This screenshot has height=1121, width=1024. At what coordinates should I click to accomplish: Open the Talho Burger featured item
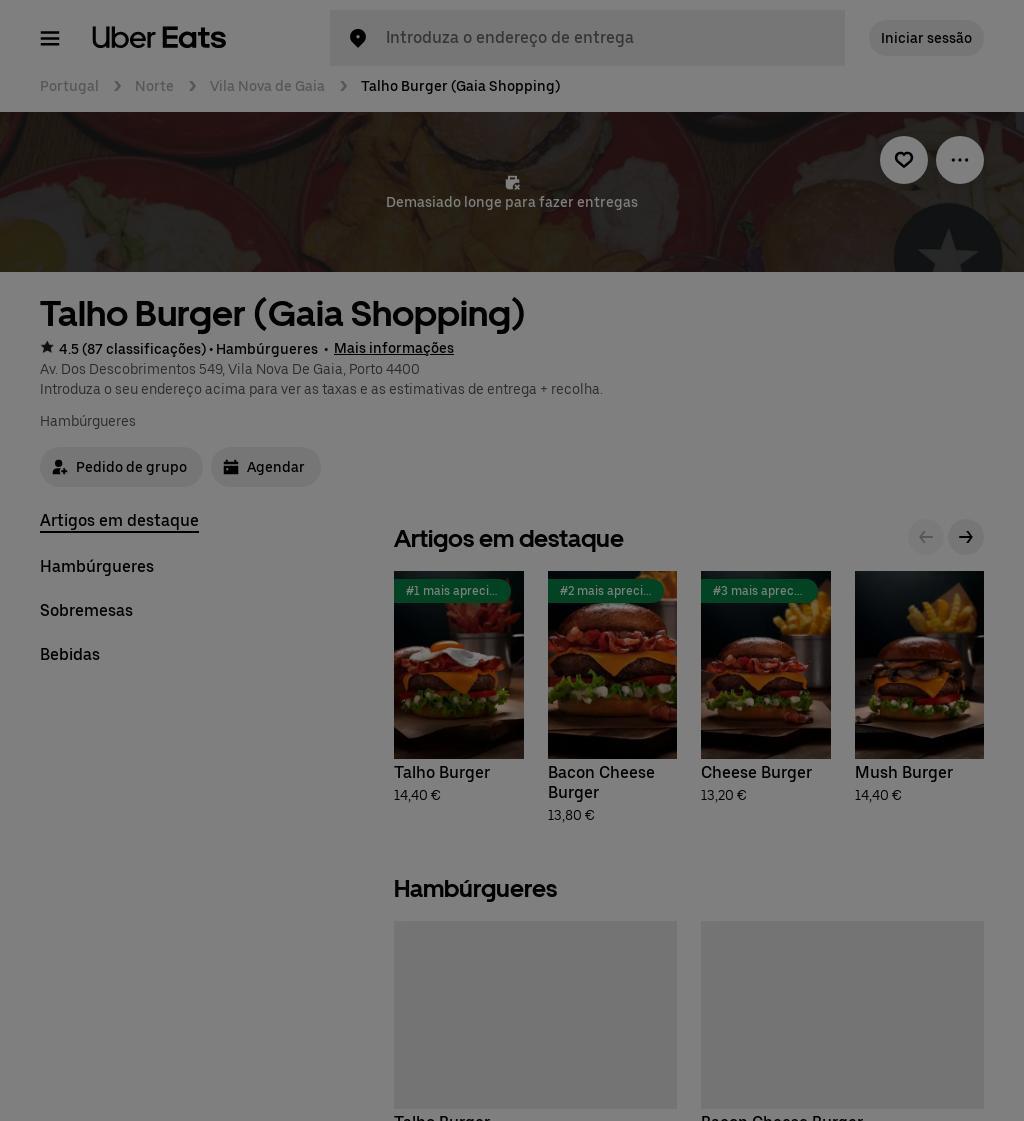(459, 665)
